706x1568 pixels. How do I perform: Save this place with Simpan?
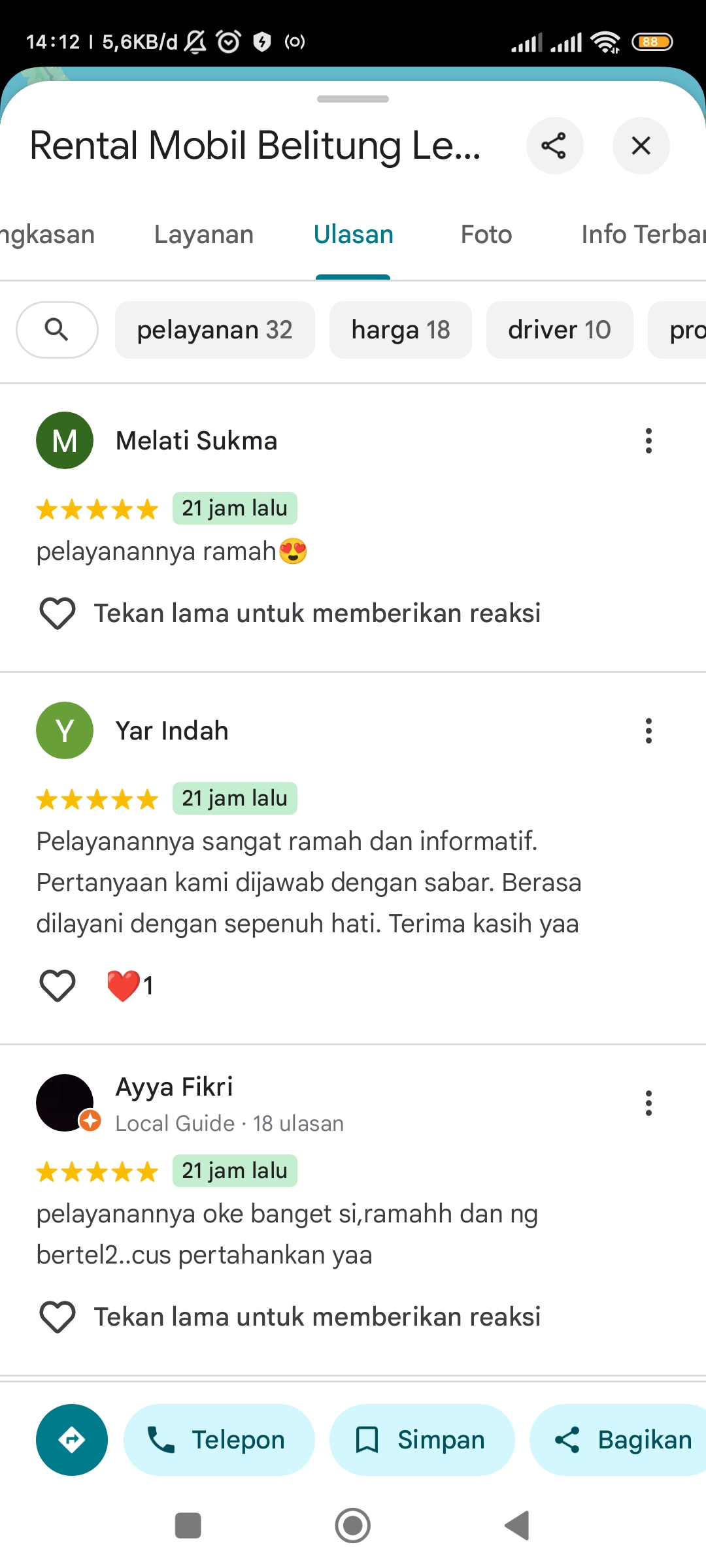pyautogui.click(x=422, y=1440)
